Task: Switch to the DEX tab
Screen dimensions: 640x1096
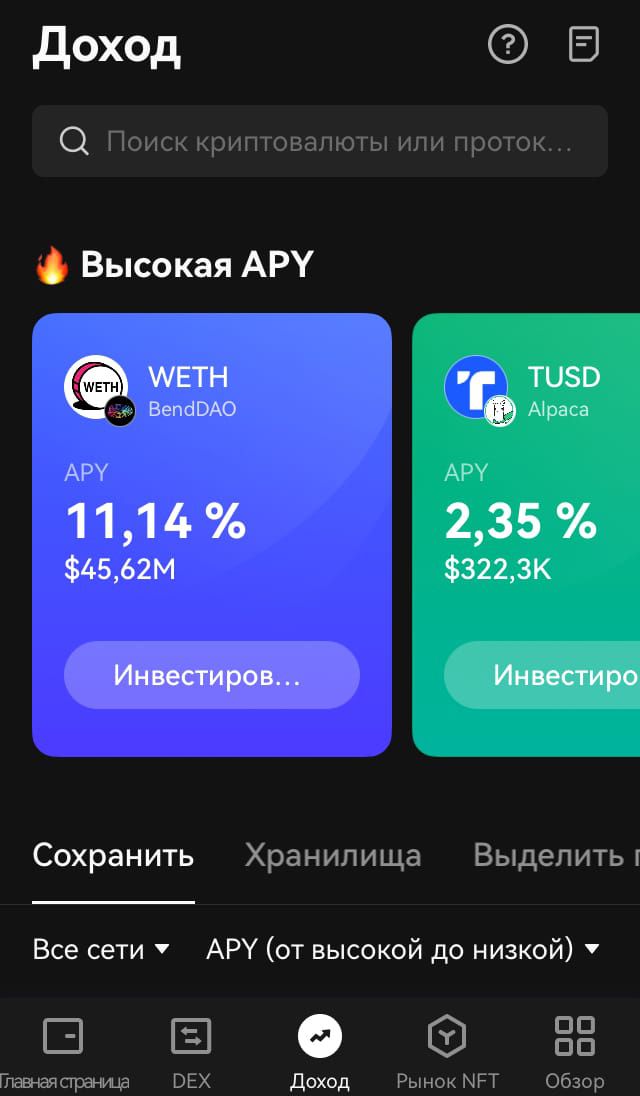Action: point(191,1053)
